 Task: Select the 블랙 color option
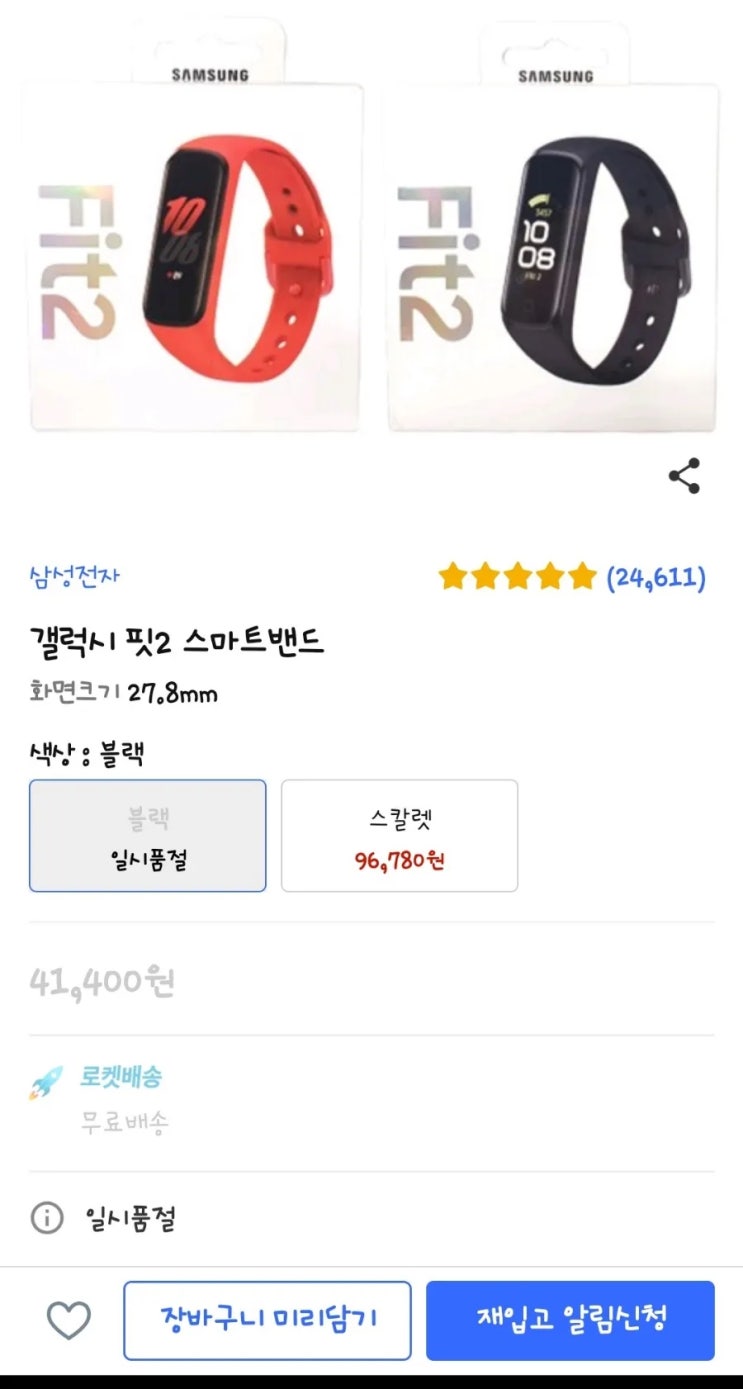[x=148, y=836]
